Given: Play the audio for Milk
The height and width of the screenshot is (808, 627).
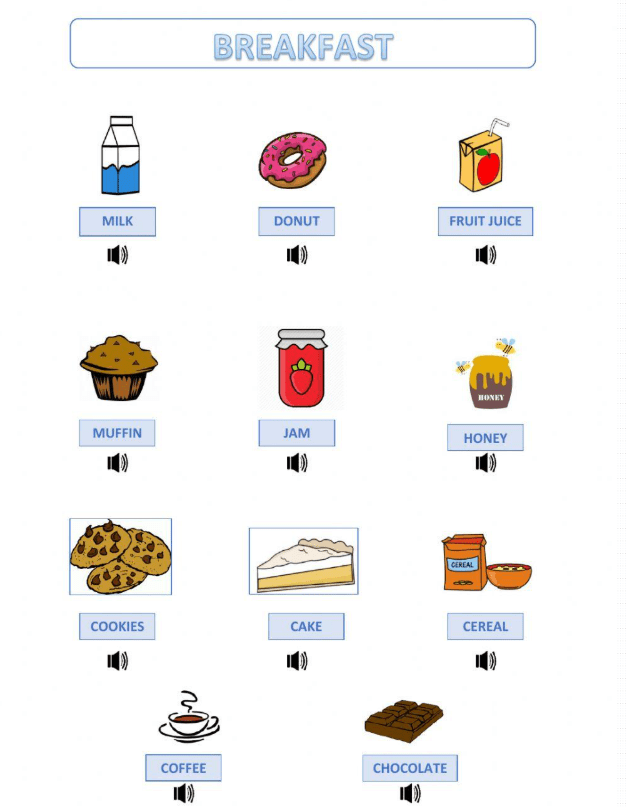Looking at the screenshot, I should (x=118, y=255).
